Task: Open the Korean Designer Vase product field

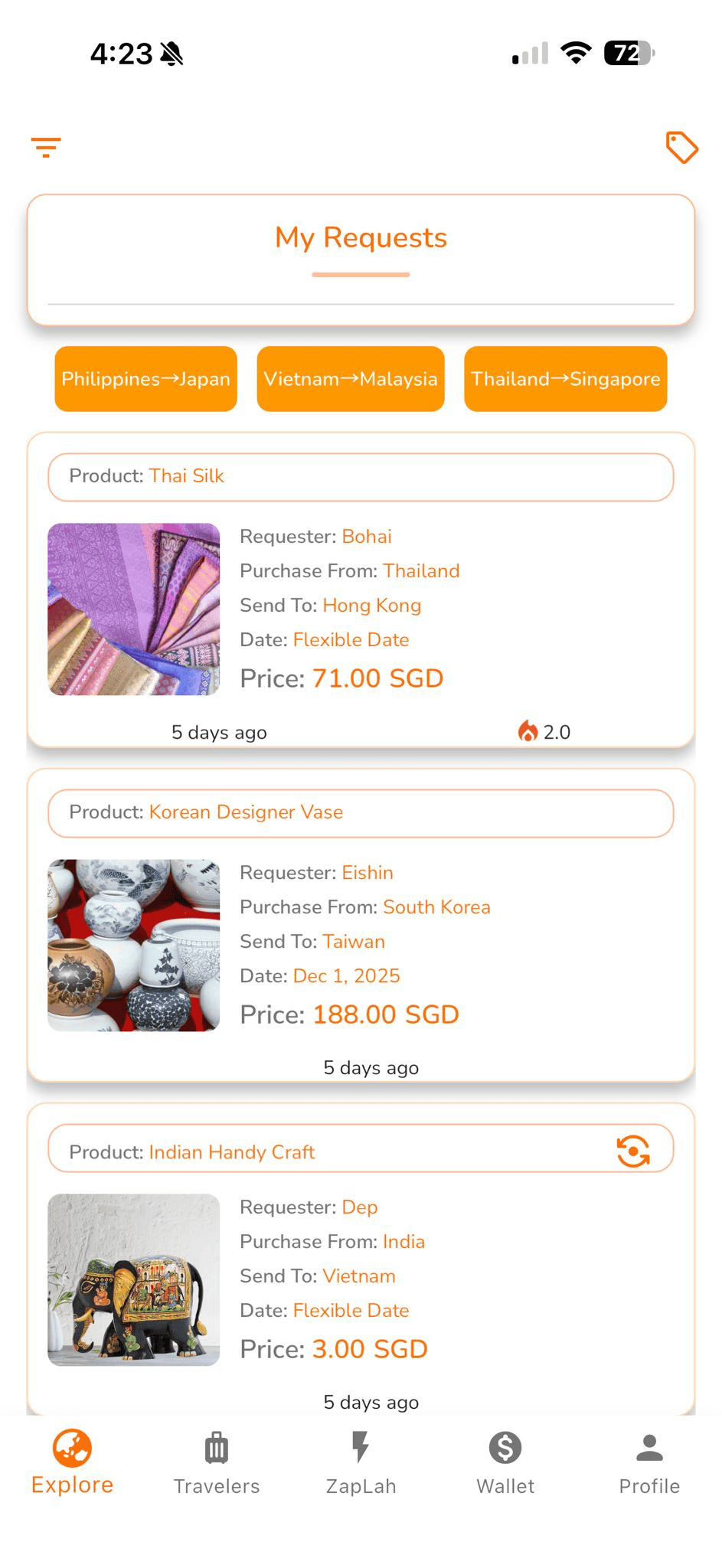Action: coord(361,812)
